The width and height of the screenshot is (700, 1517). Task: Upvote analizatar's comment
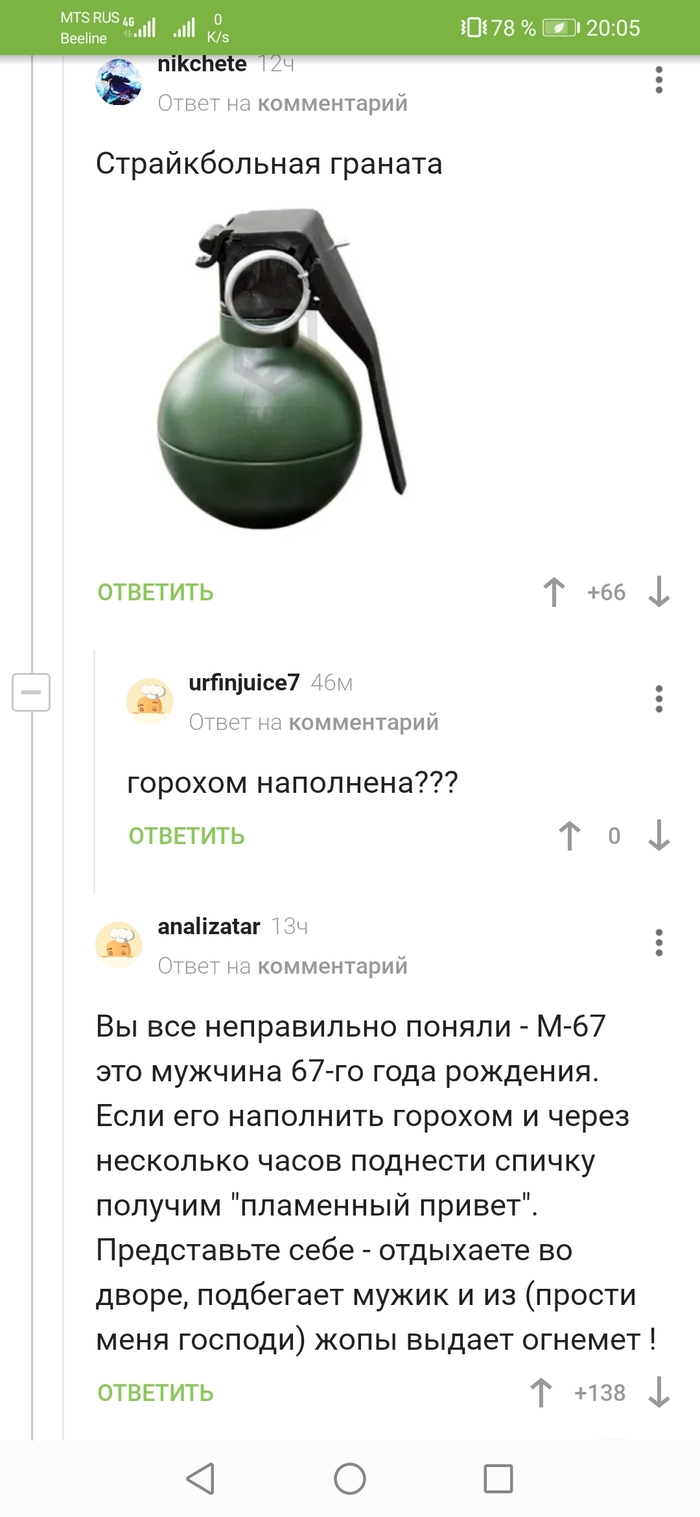[x=540, y=1392]
